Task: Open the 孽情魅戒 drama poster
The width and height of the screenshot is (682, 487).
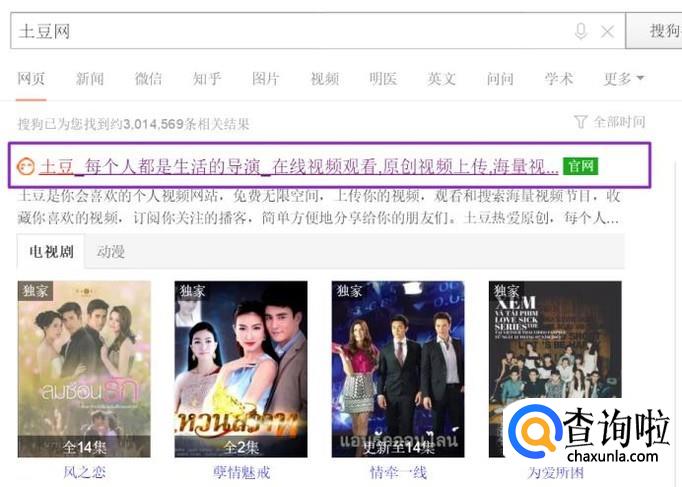Action: click(x=240, y=368)
